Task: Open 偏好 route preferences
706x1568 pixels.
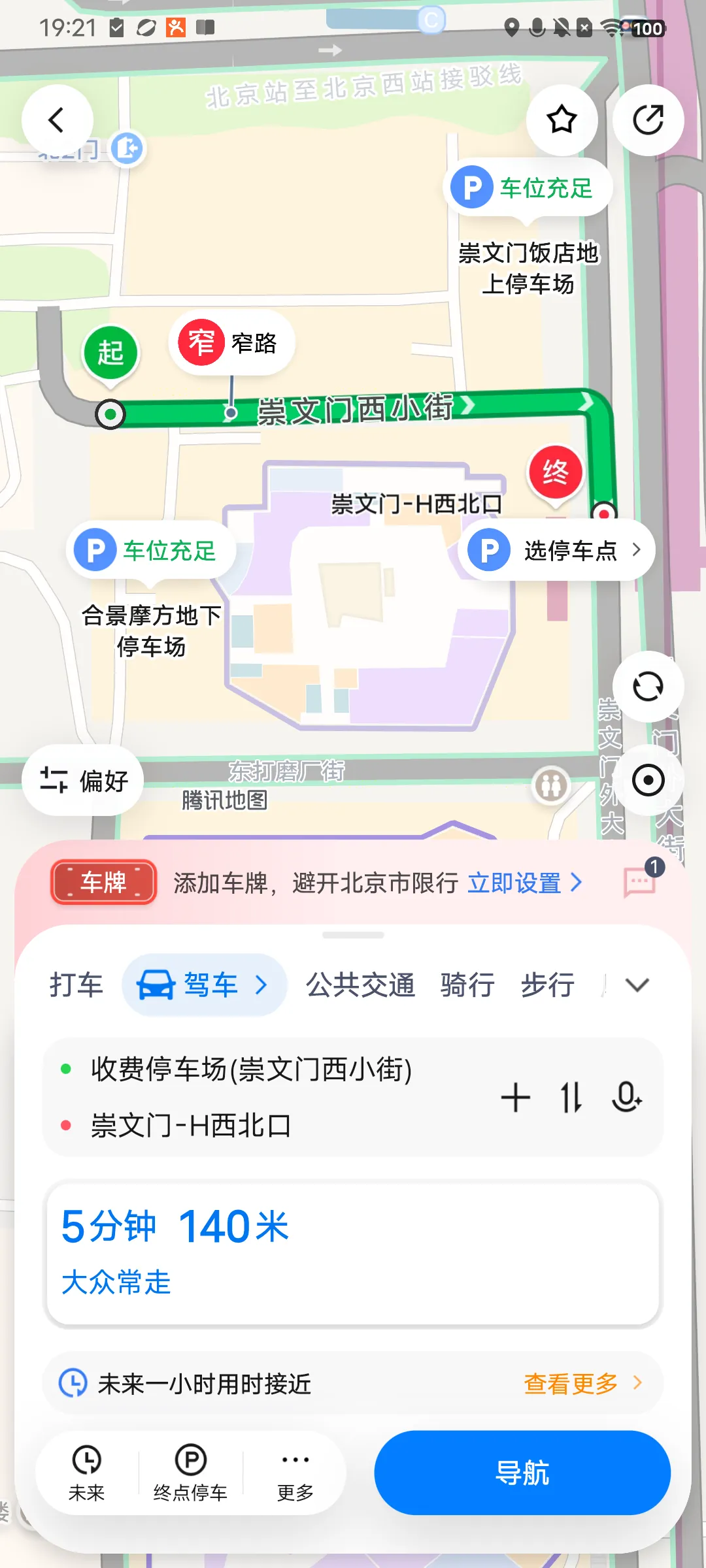Action: tap(84, 780)
